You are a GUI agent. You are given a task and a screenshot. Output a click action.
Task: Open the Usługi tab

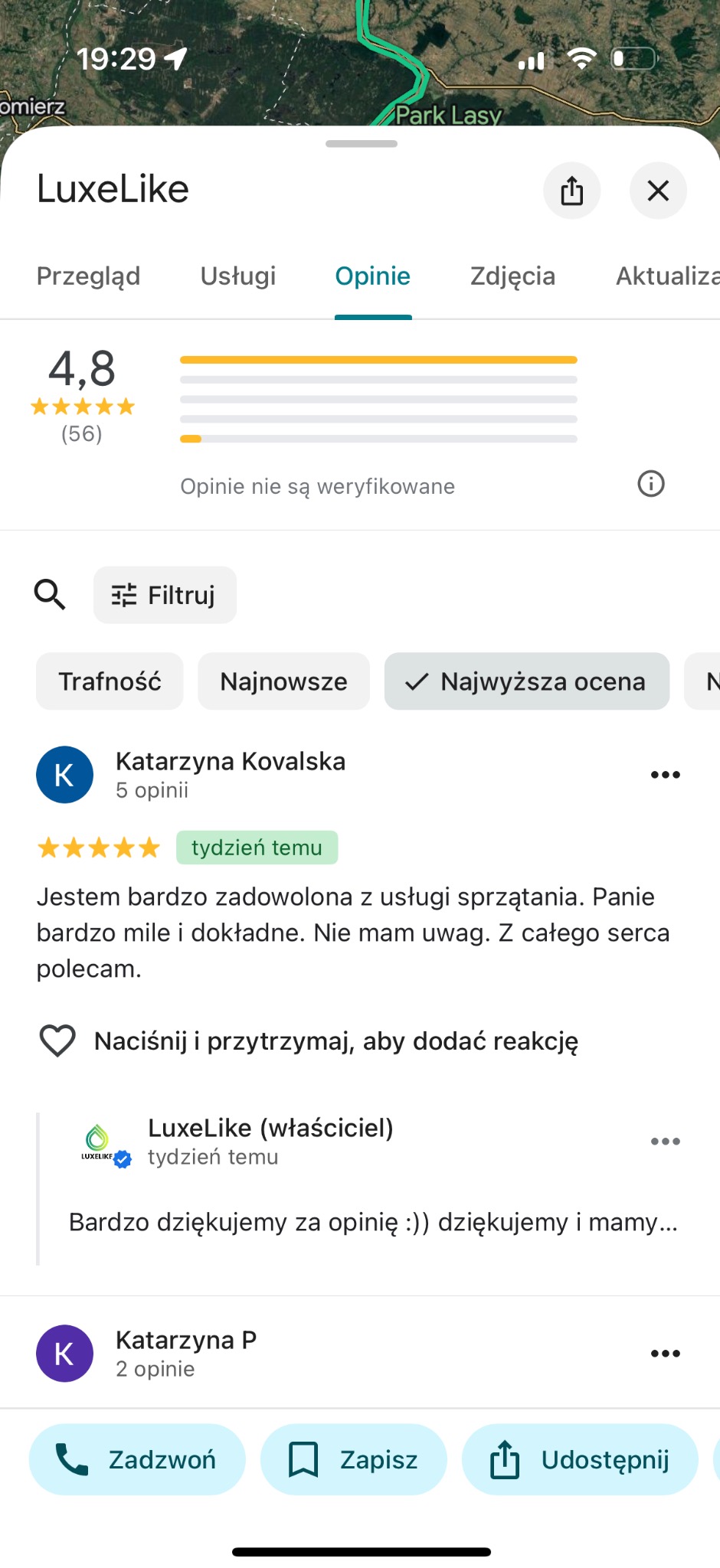tap(237, 276)
